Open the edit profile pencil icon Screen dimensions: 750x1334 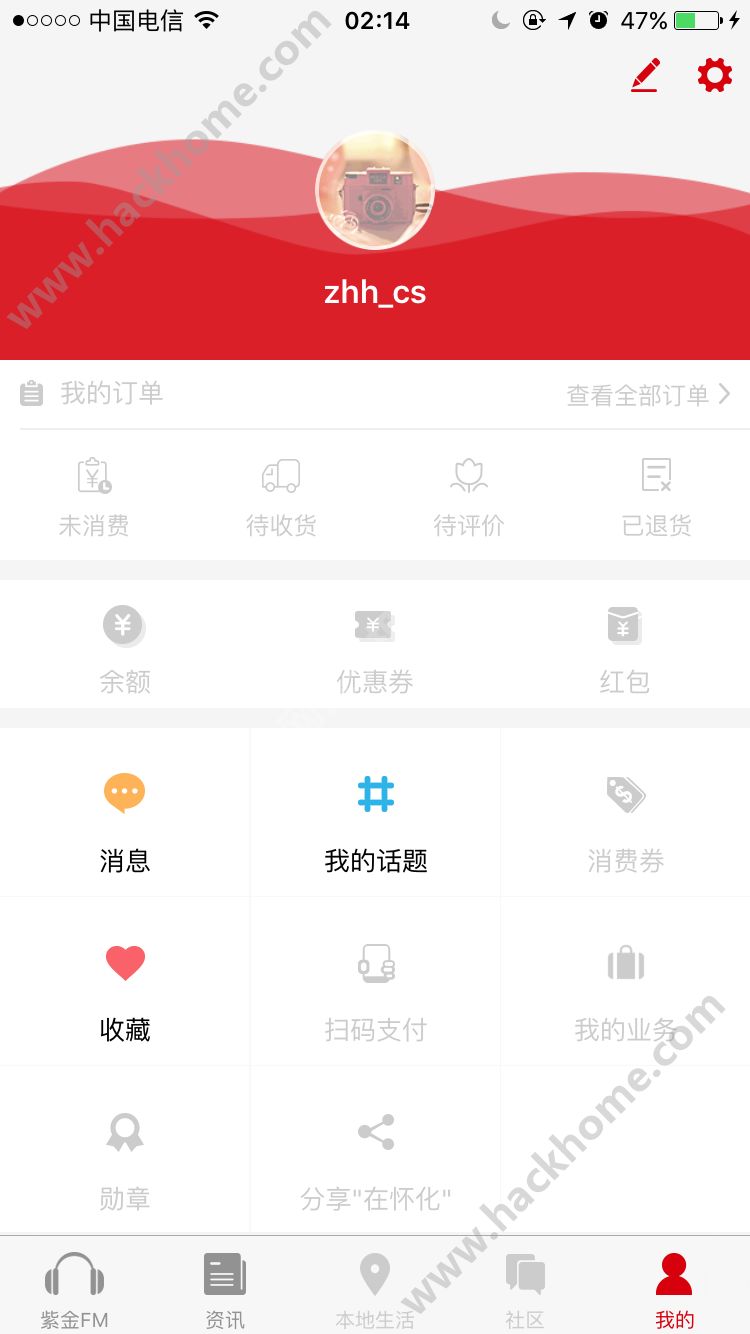pos(646,76)
